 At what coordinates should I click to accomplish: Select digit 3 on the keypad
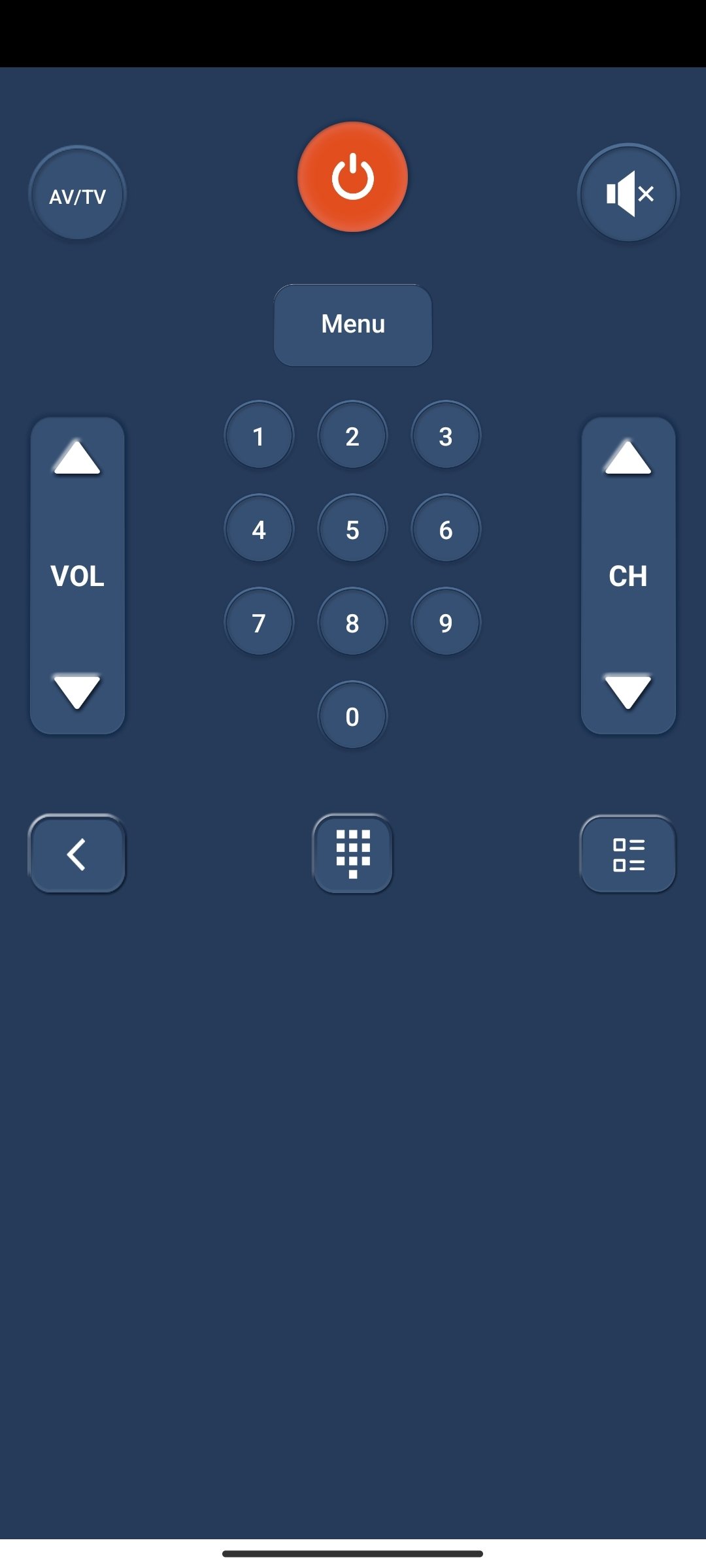point(446,436)
